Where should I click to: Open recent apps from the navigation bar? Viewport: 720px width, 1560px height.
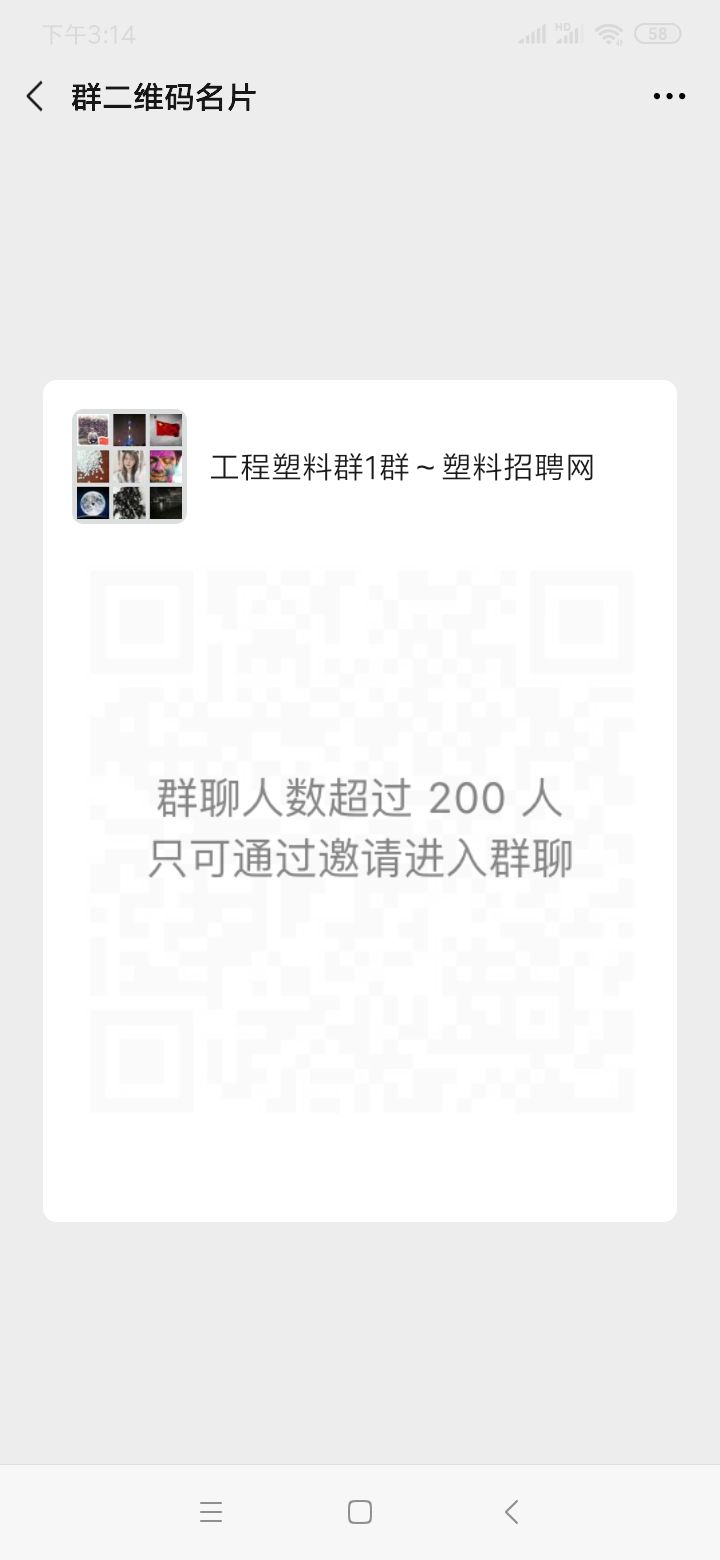(x=211, y=1512)
